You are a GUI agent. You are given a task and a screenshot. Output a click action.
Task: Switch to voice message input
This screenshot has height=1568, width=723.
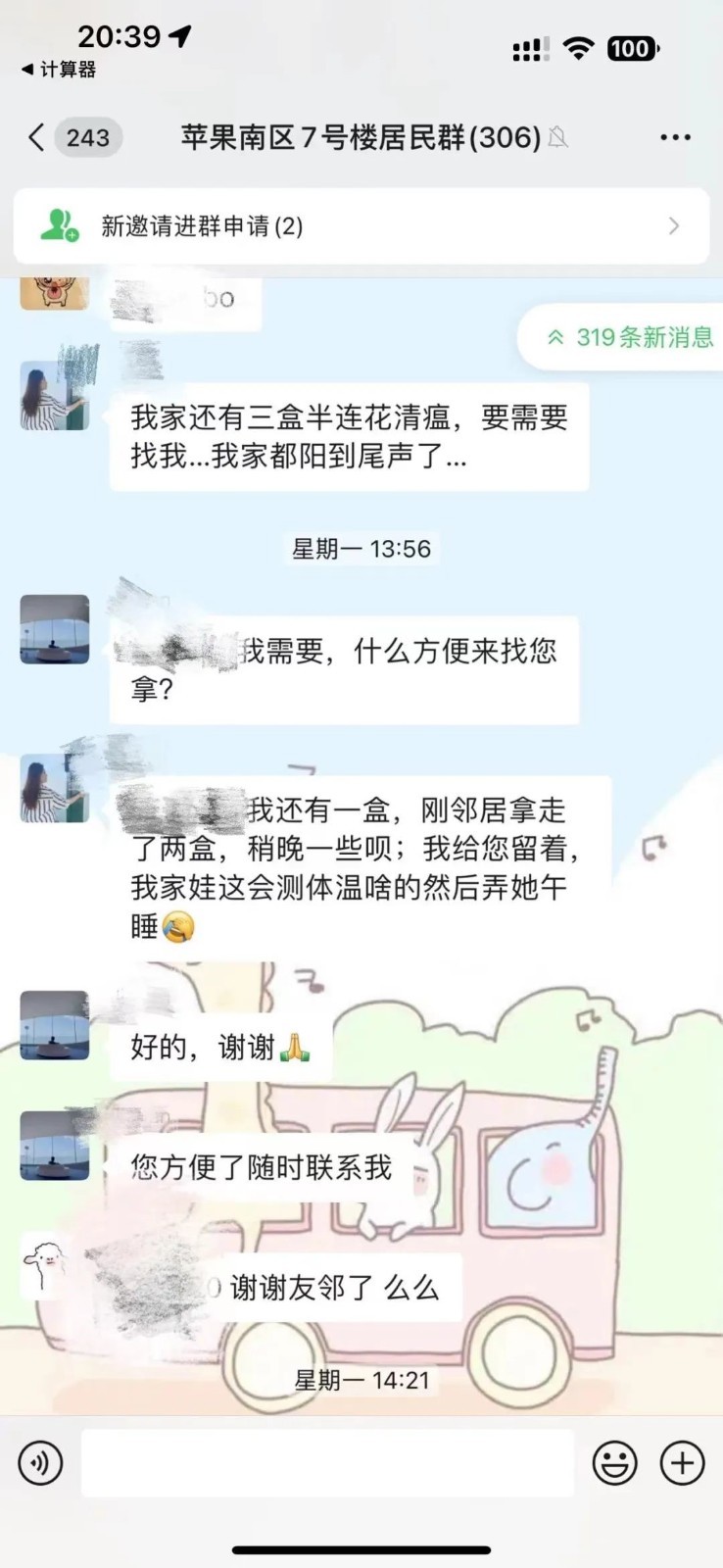click(x=40, y=1464)
